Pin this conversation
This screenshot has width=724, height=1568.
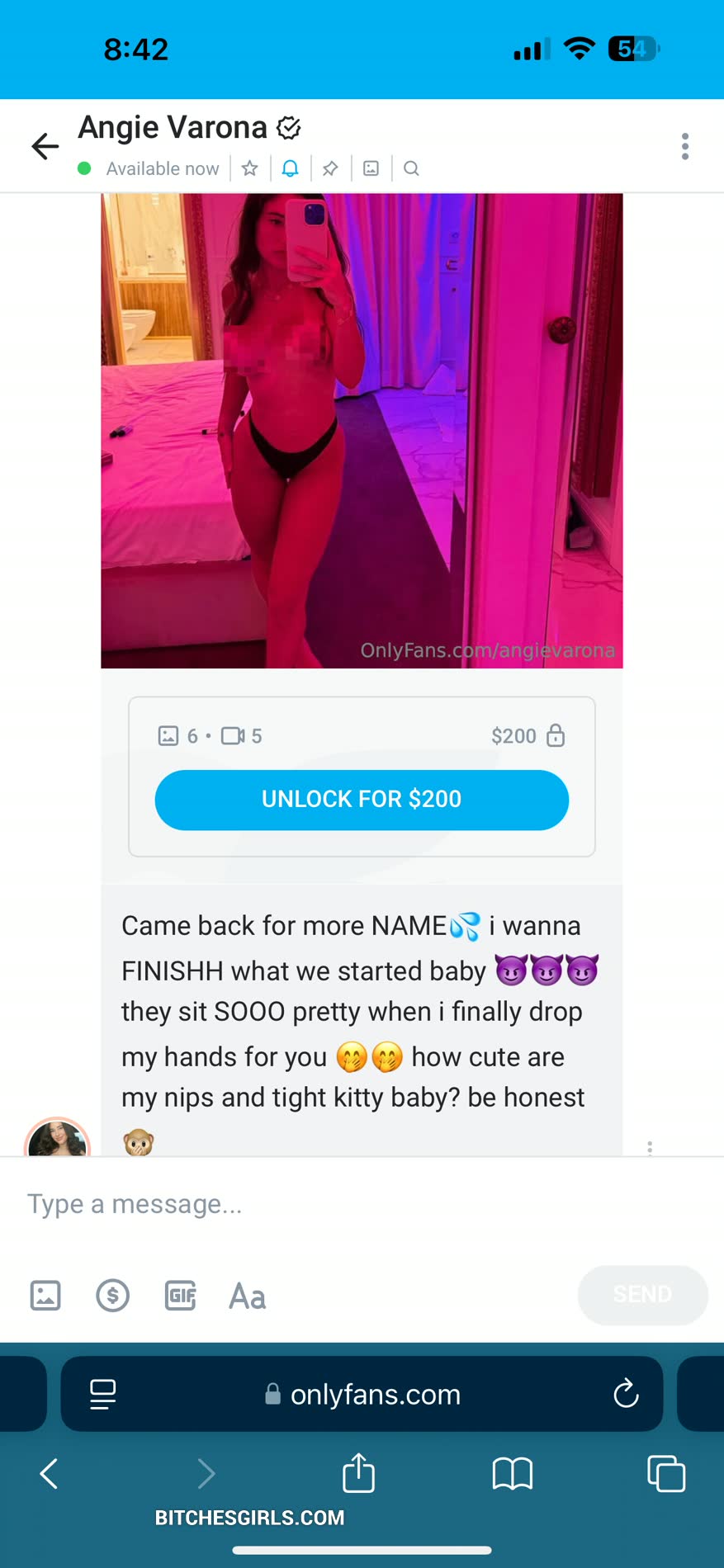click(x=330, y=168)
